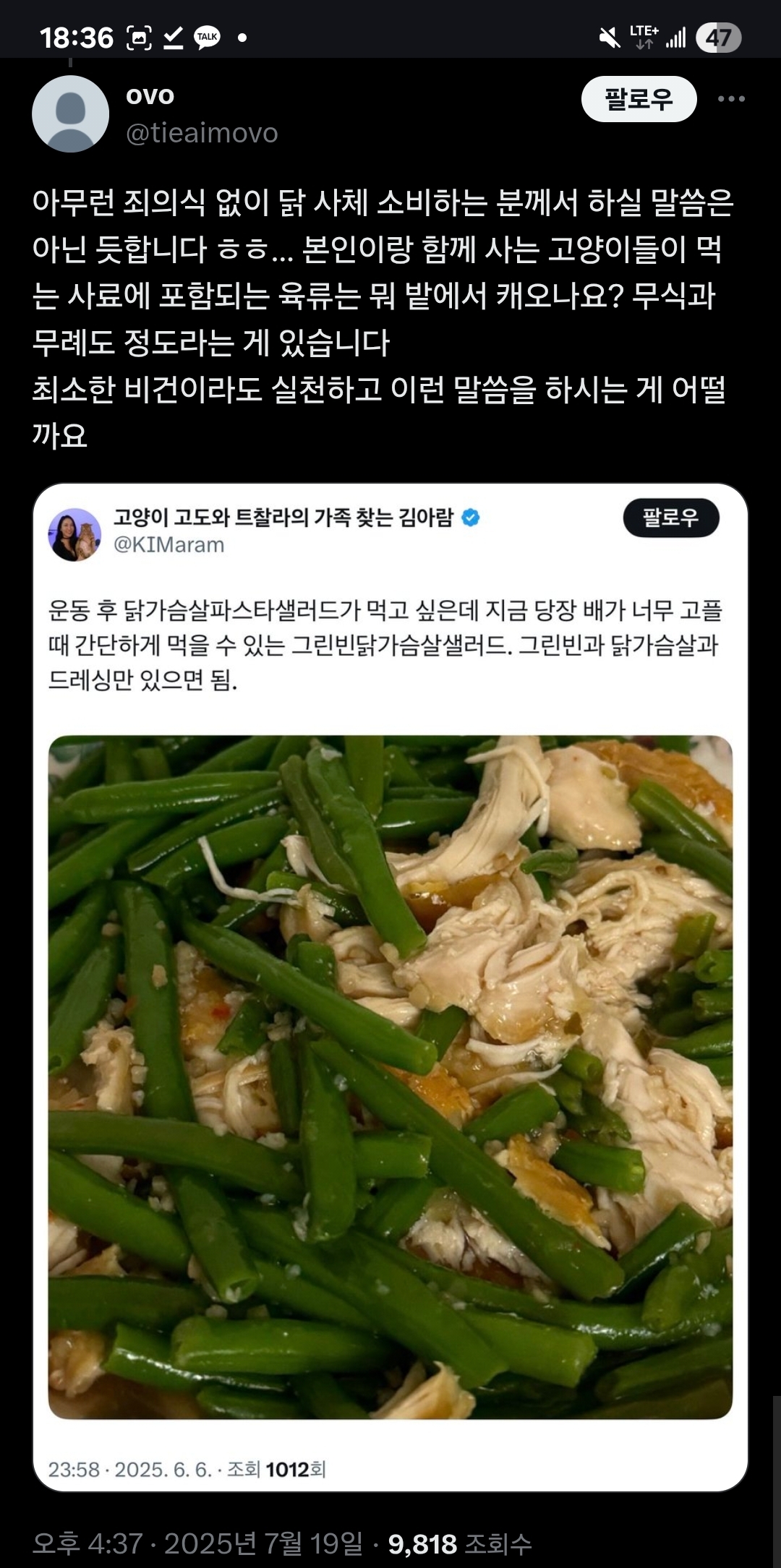The height and width of the screenshot is (1568, 781).
Task: Follow the ovo account
Action: [x=639, y=99]
